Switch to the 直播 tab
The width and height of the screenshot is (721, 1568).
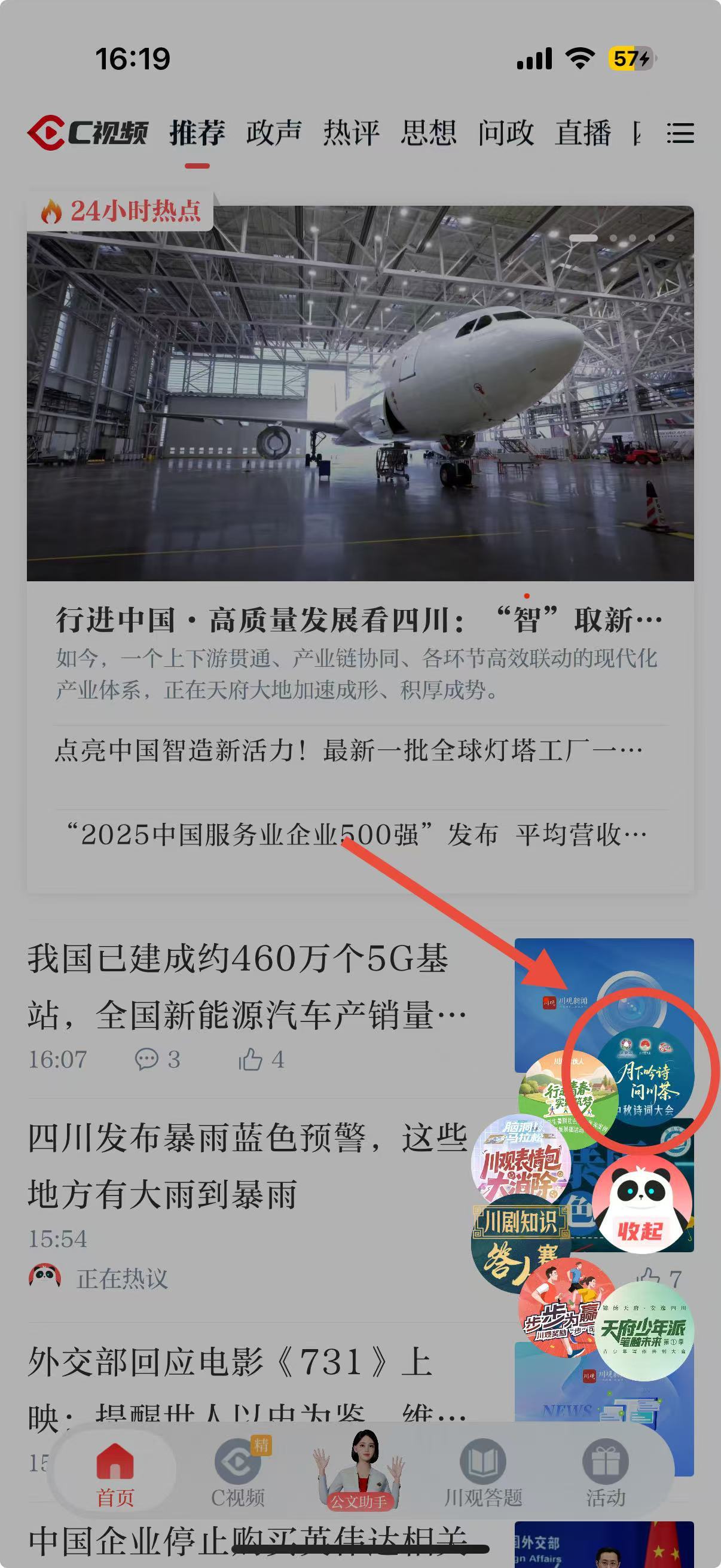click(x=583, y=133)
